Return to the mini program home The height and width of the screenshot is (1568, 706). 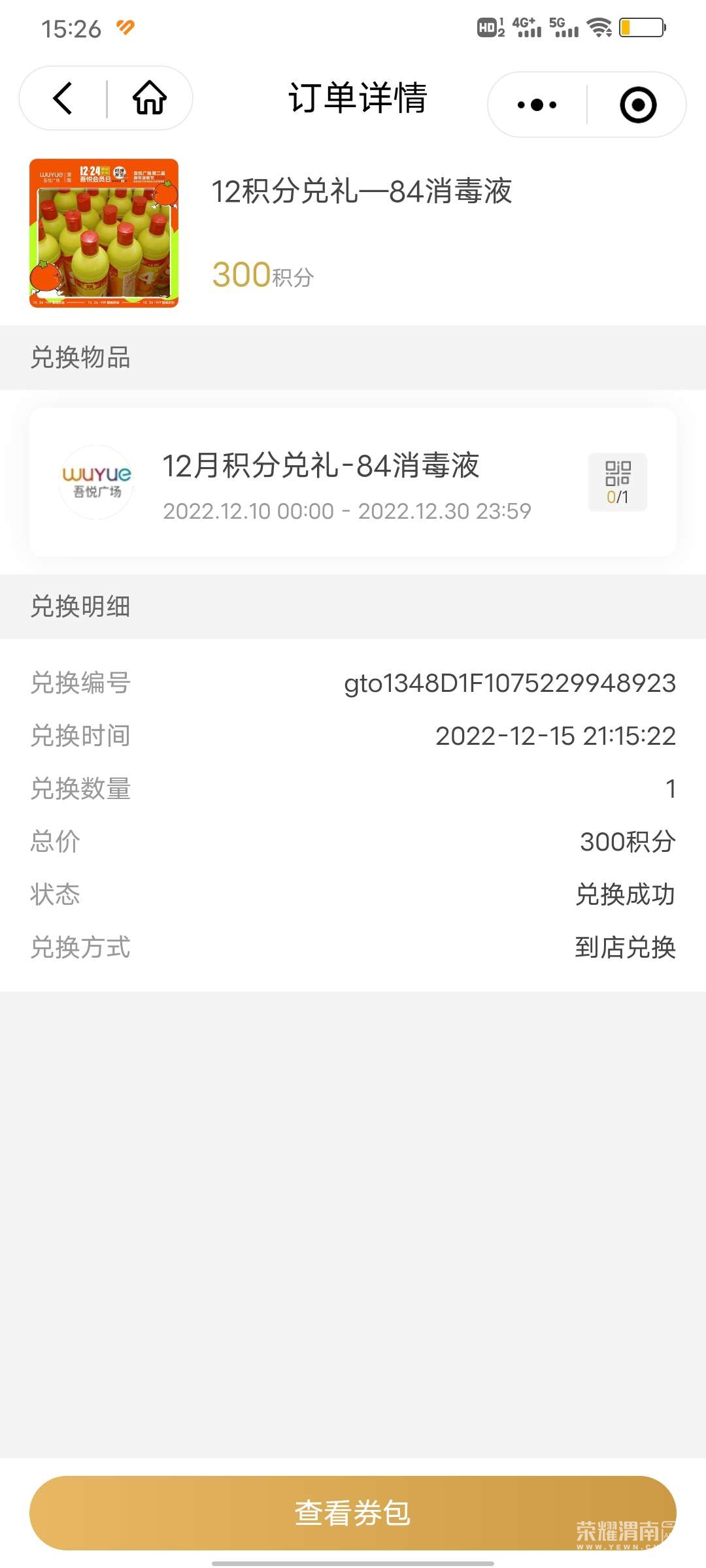pyautogui.click(x=150, y=99)
